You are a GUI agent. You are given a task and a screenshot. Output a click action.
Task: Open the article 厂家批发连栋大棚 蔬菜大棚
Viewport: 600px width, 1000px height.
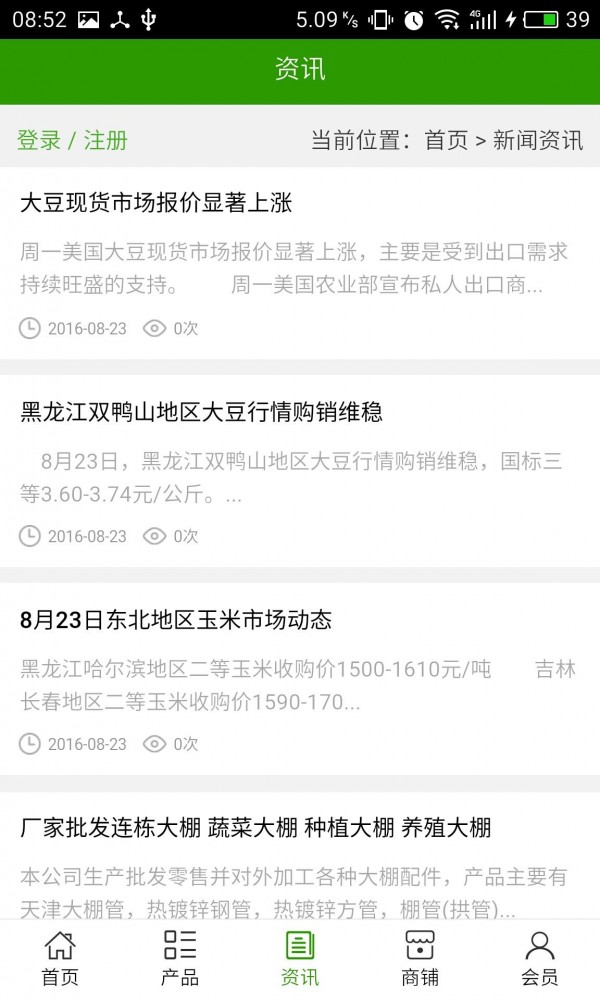[x=255, y=828]
